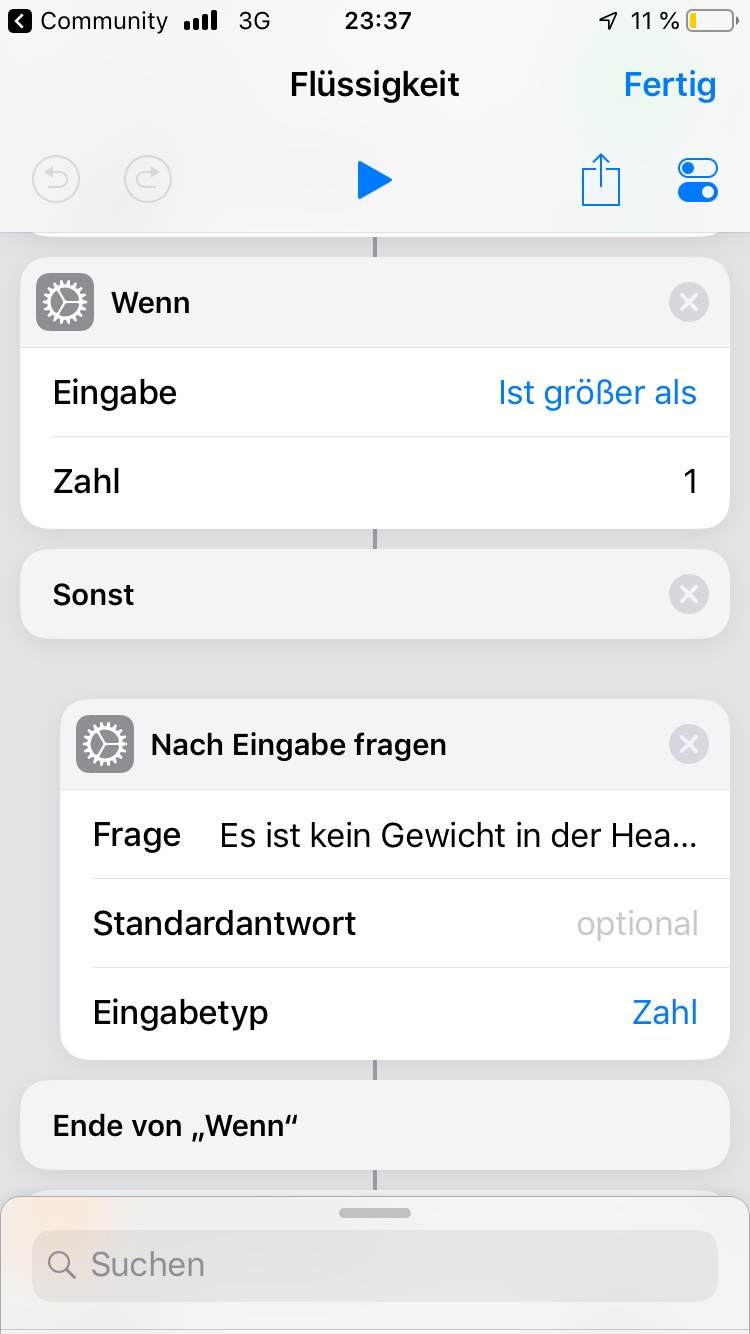The image size is (750, 1334).
Task: Remove the Wenn action
Action: click(x=688, y=302)
